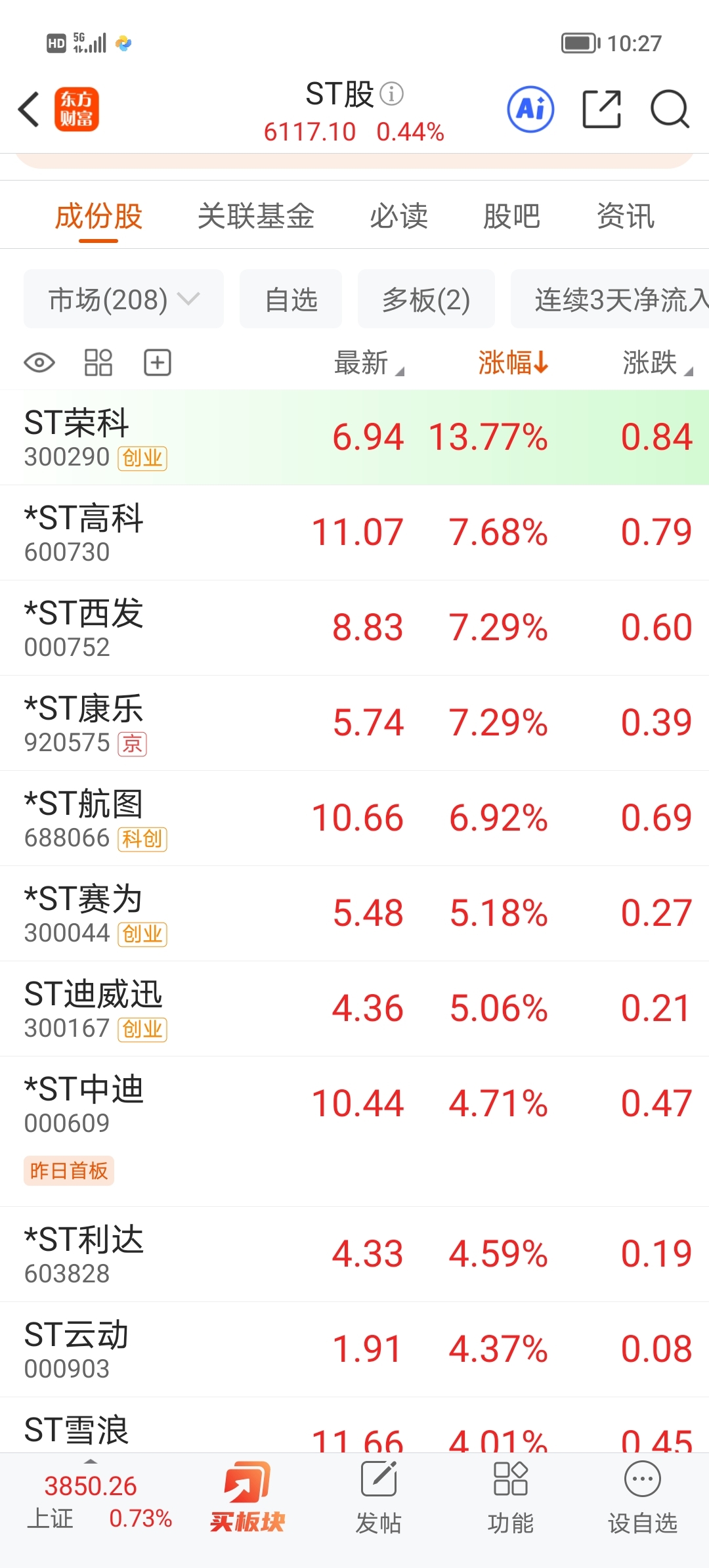Sort the list by 最新 price
This screenshot has width=709, height=1568.
click(369, 362)
